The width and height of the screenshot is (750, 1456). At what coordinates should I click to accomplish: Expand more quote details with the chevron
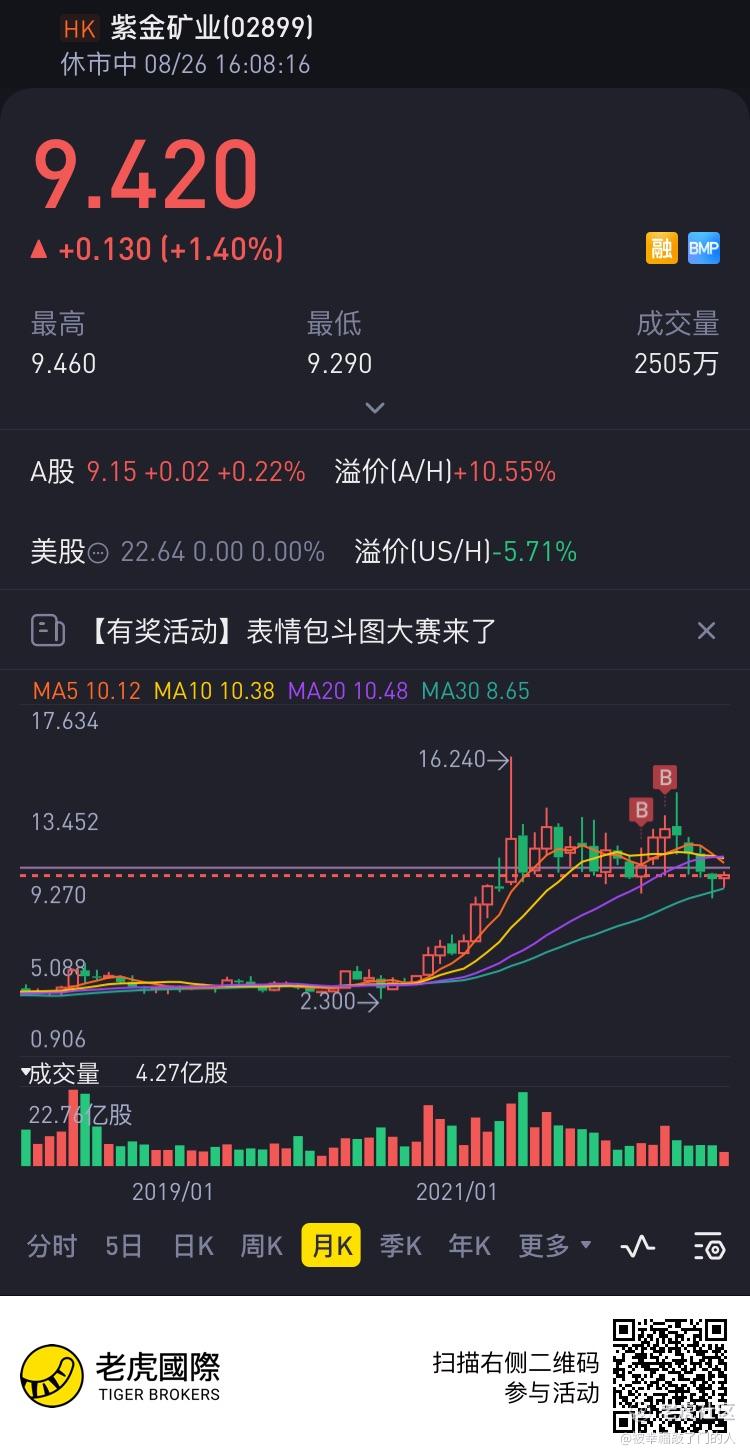(375, 408)
